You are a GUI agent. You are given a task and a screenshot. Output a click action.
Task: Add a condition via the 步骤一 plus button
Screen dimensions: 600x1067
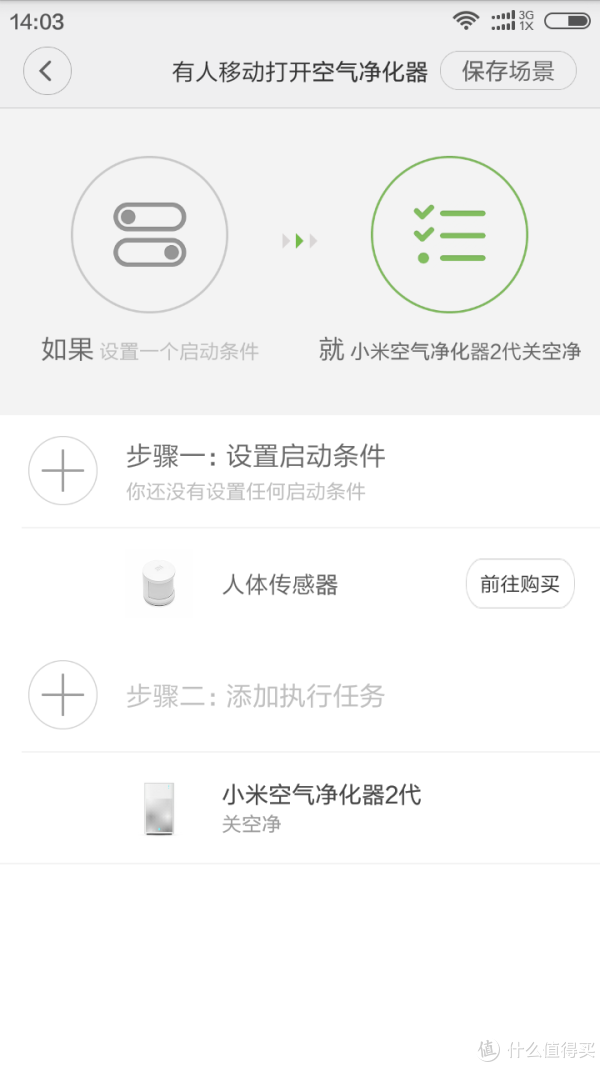pos(63,470)
